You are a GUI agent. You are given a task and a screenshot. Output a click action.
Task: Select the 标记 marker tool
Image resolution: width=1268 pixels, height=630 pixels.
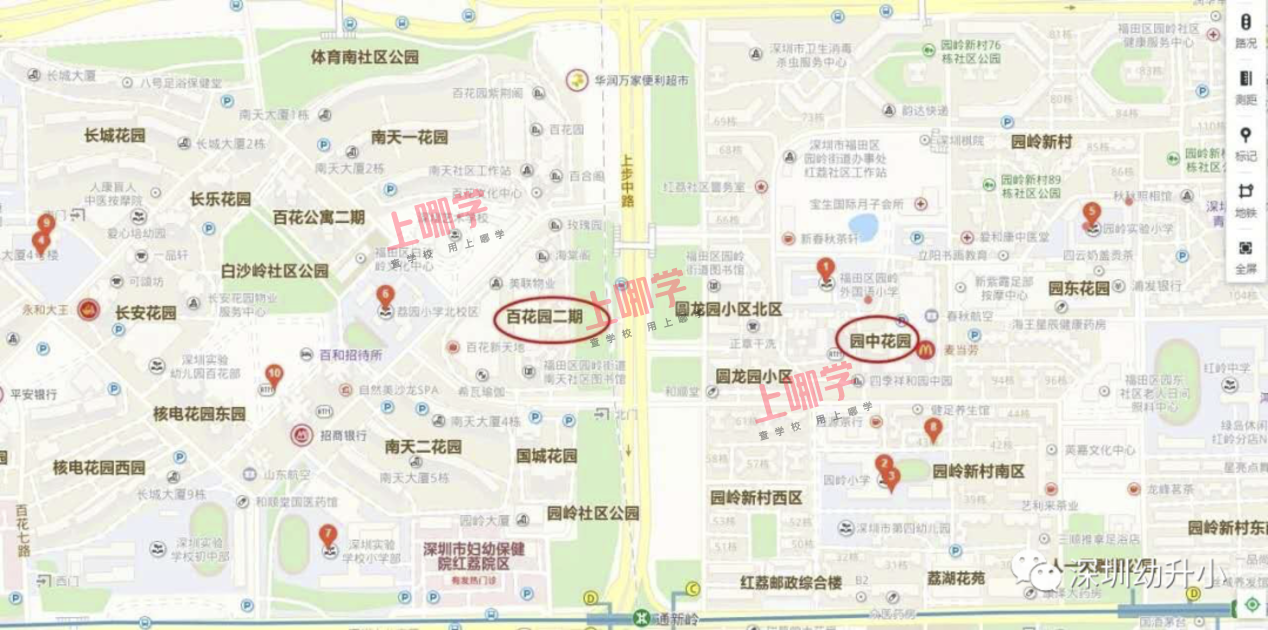click(1245, 143)
